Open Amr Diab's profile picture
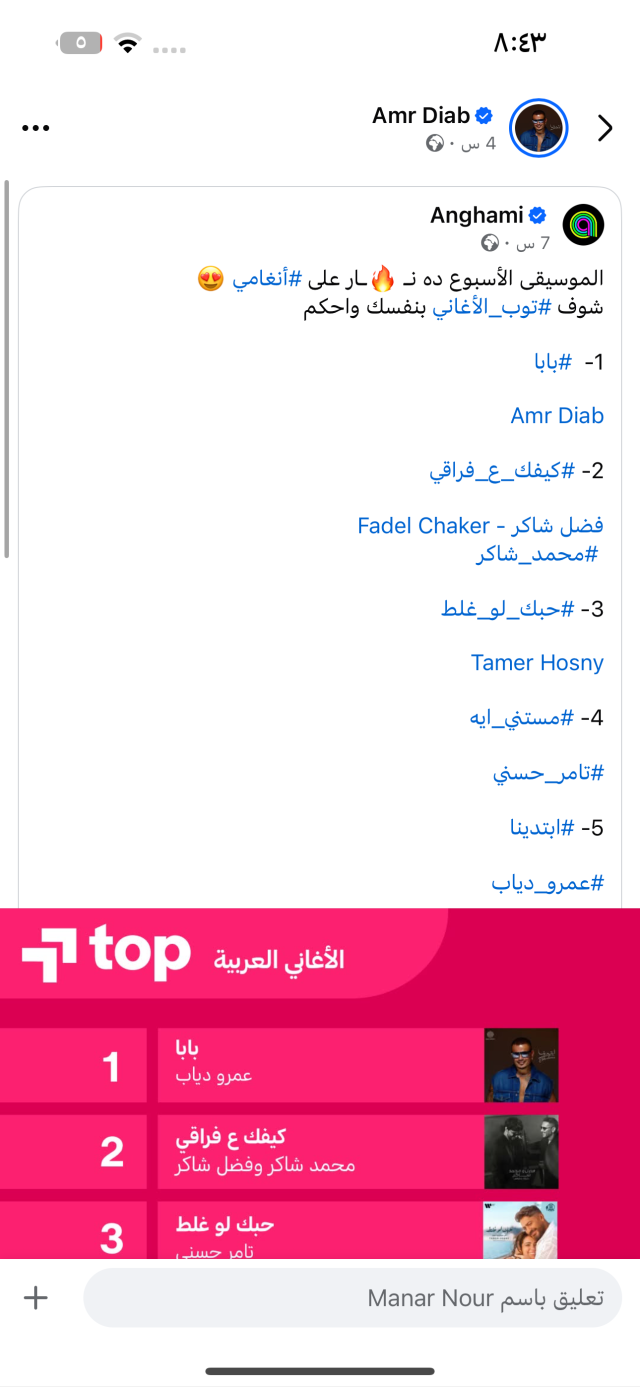Viewport: 640px width, 1387px height. [x=539, y=128]
